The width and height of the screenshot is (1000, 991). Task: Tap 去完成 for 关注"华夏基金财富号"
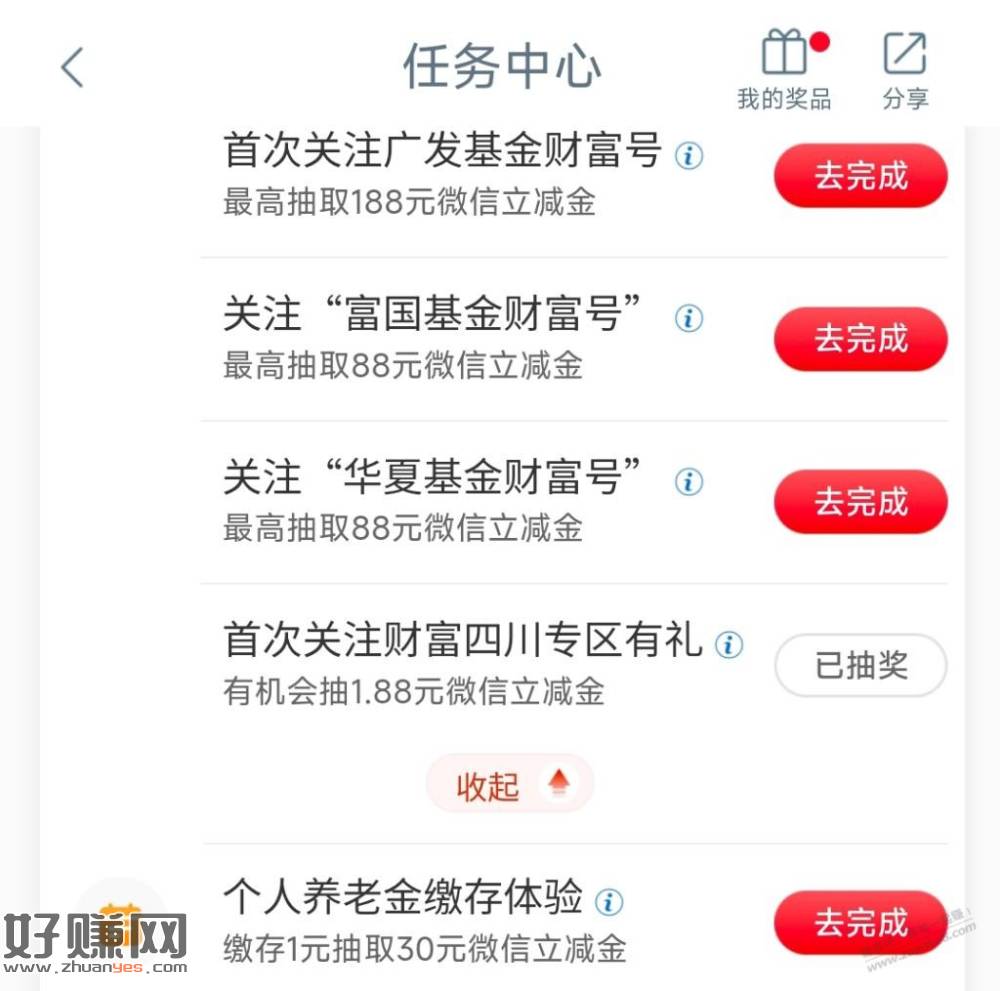coord(860,502)
